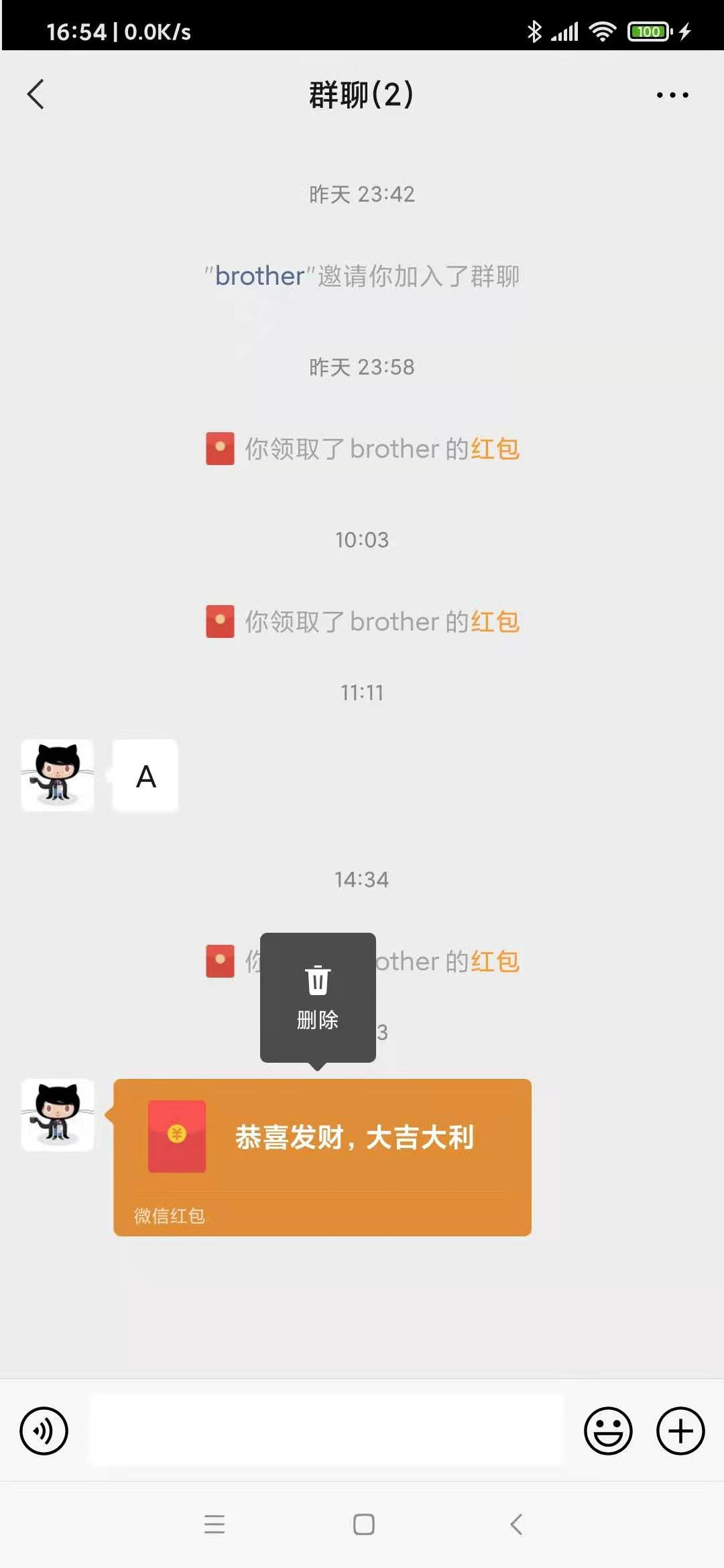Go back from the group chat
This screenshot has width=724, height=1568.
tap(36, 94)
